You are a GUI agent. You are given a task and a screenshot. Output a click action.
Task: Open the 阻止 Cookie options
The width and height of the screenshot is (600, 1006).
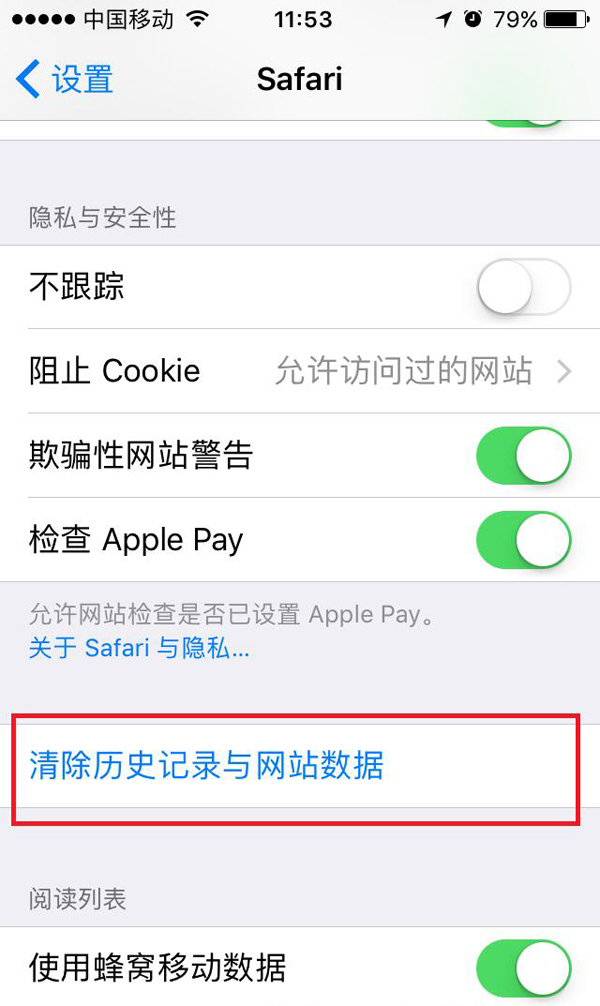tap(300, 371)
